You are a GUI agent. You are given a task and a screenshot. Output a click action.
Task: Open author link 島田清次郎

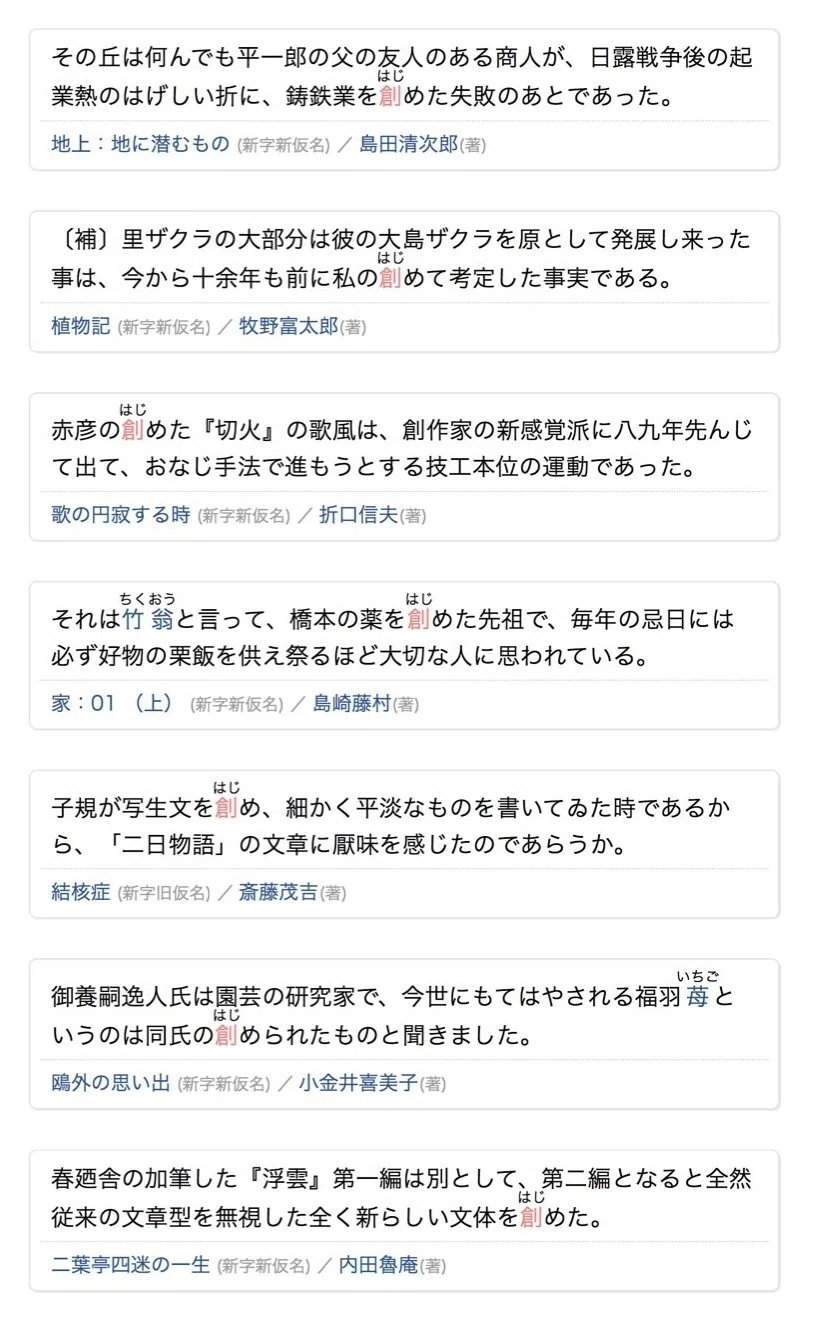[x=408, y=145]
